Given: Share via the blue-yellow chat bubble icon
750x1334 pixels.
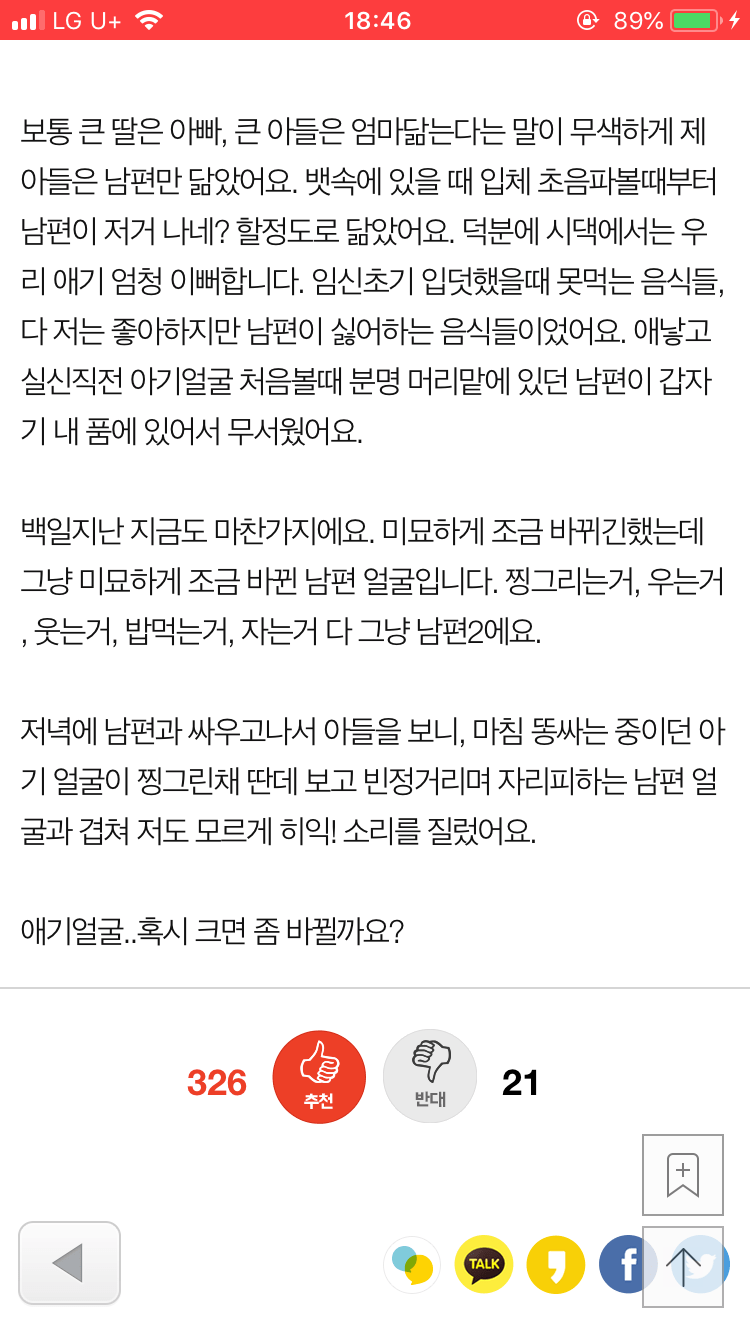Looking at the screenshot, I should click(x=412, y=1264).
